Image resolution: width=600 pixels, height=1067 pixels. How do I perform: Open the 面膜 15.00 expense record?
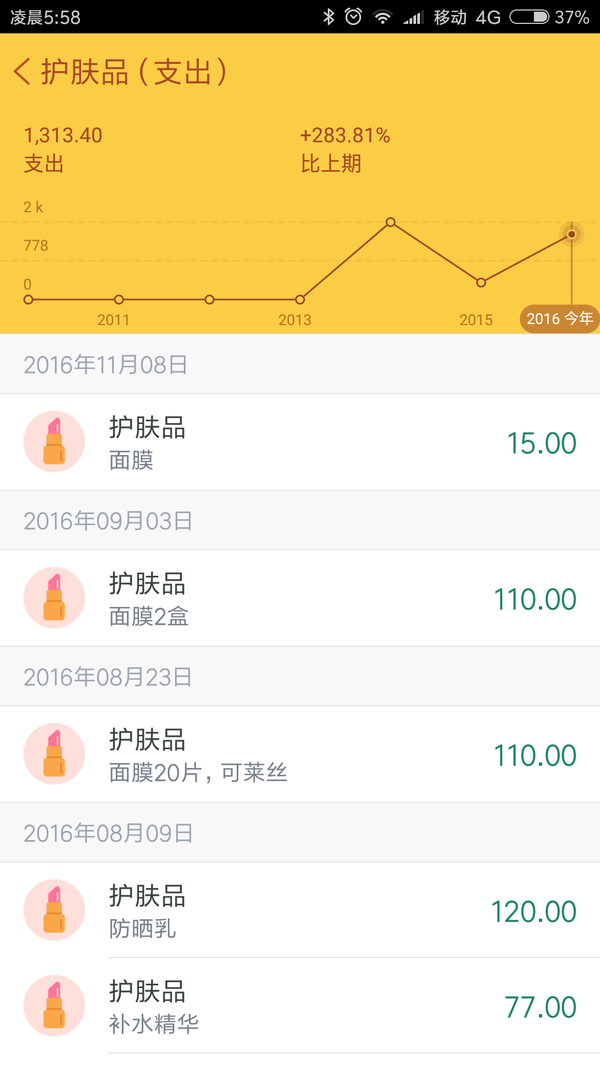point(300,442)
